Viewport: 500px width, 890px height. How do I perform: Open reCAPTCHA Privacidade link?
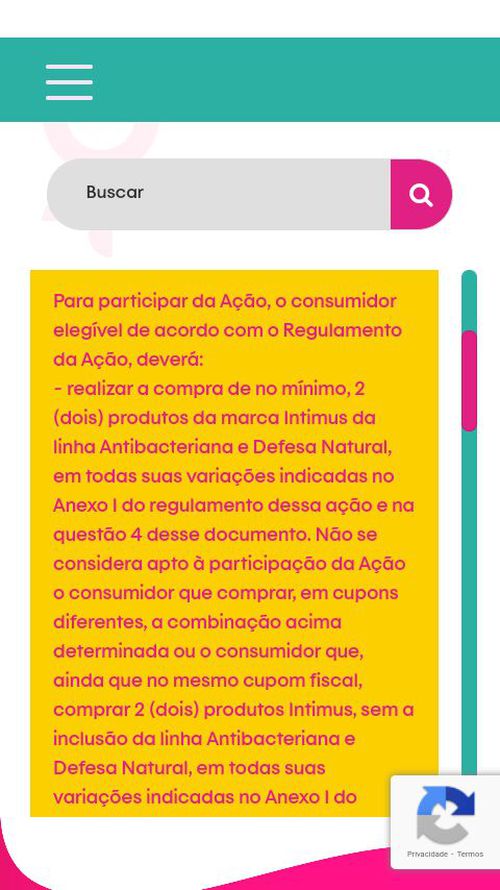[x=427, y=854]
